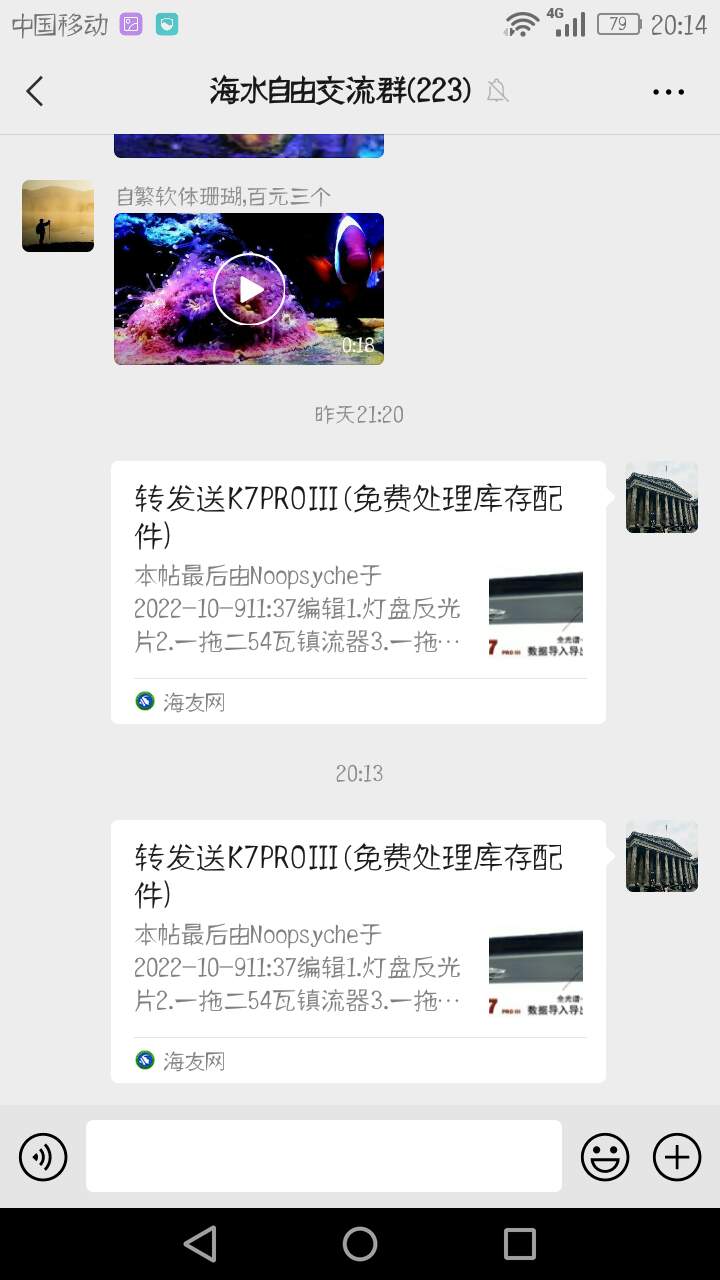Open the plus attachment menu

pyautogui.click(x=677, y=1157)
